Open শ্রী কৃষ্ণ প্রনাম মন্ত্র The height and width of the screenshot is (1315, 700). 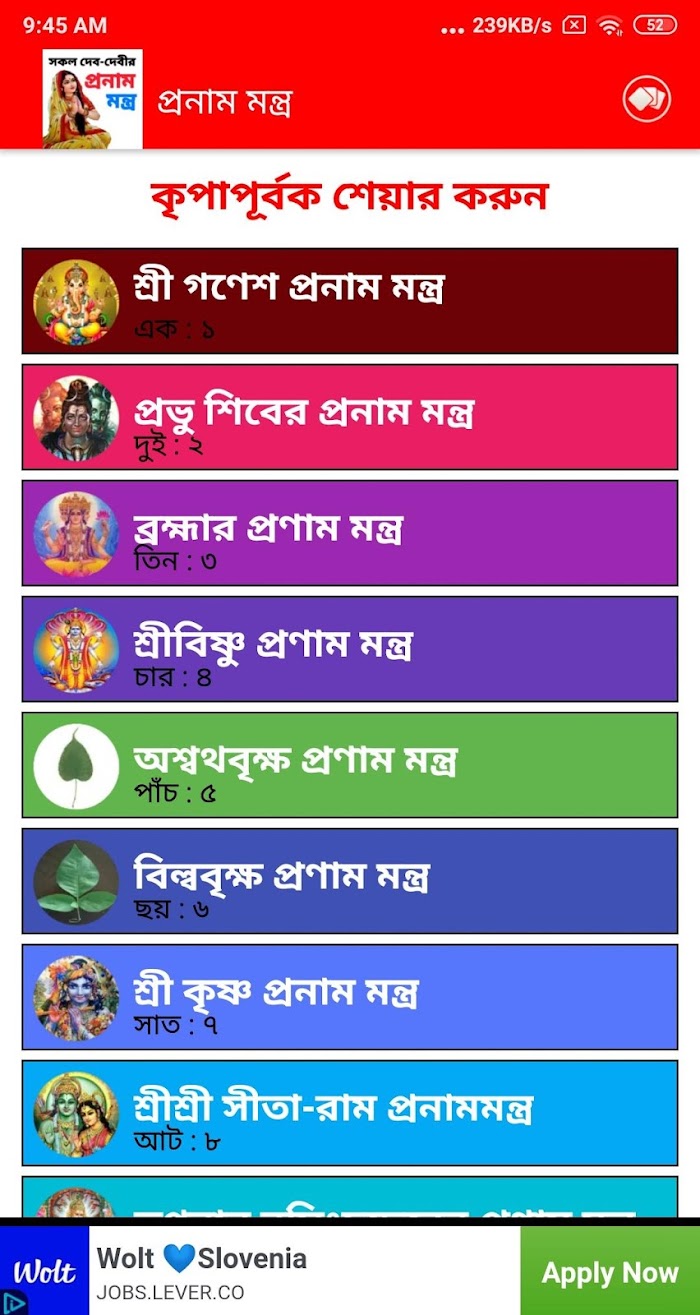click(350, 997)
